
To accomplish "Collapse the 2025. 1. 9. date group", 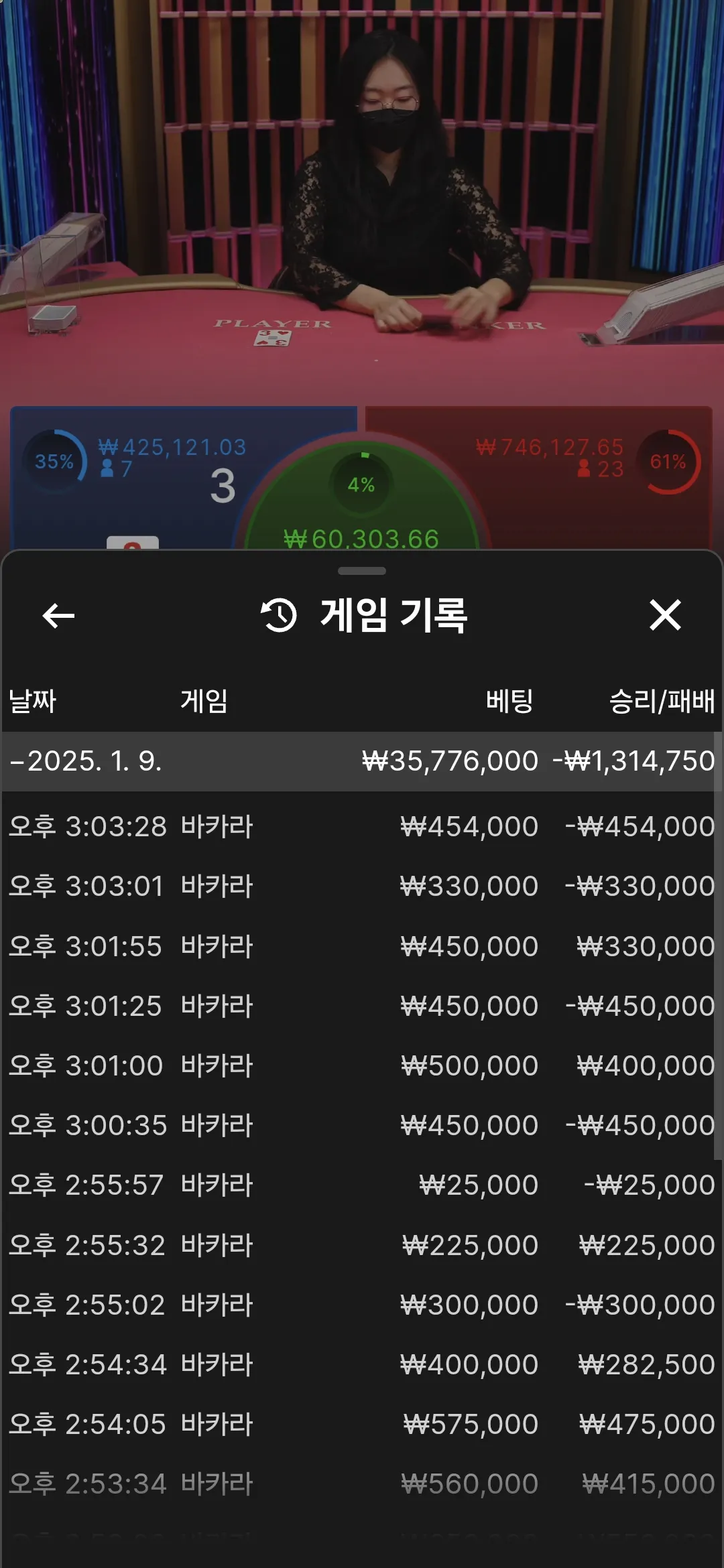I will [x=86, y=761].
